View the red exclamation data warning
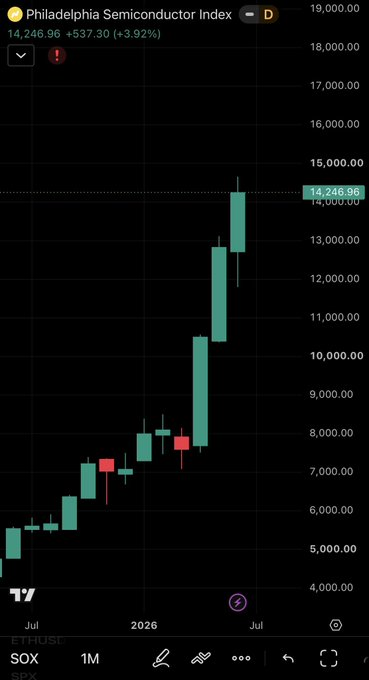The image size is (369, 680). point(57,56)
